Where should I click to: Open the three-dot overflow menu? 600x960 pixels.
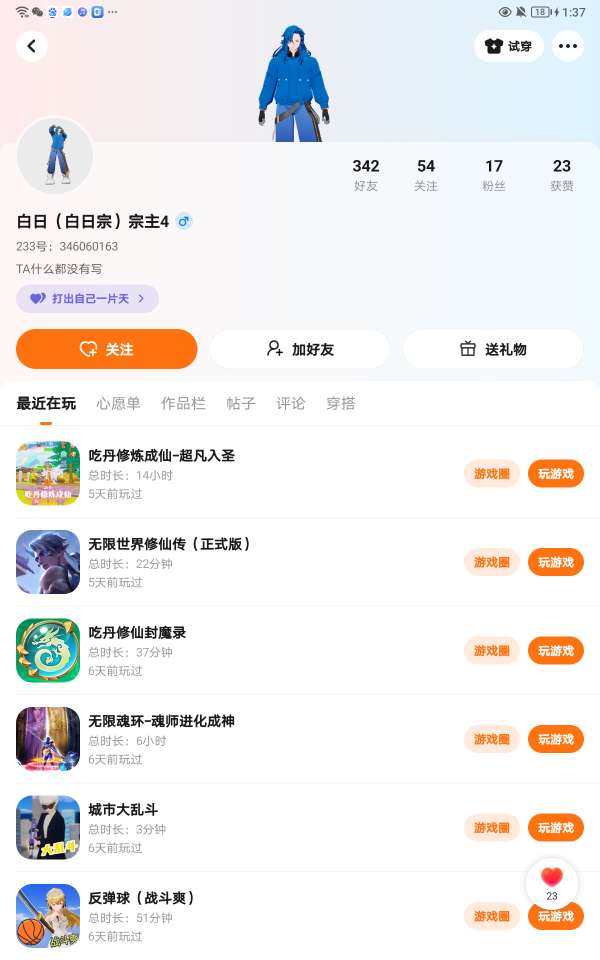568,46
